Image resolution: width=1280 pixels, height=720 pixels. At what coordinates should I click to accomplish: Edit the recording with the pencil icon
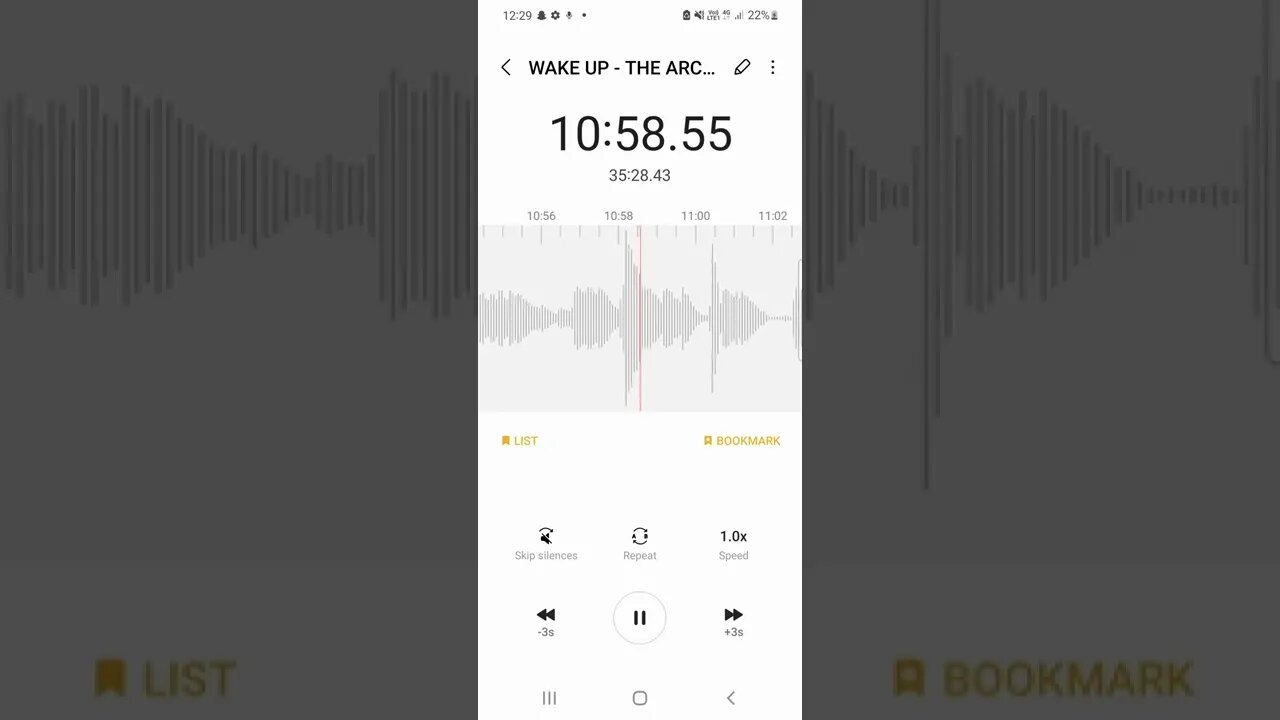tap(742, 67)
